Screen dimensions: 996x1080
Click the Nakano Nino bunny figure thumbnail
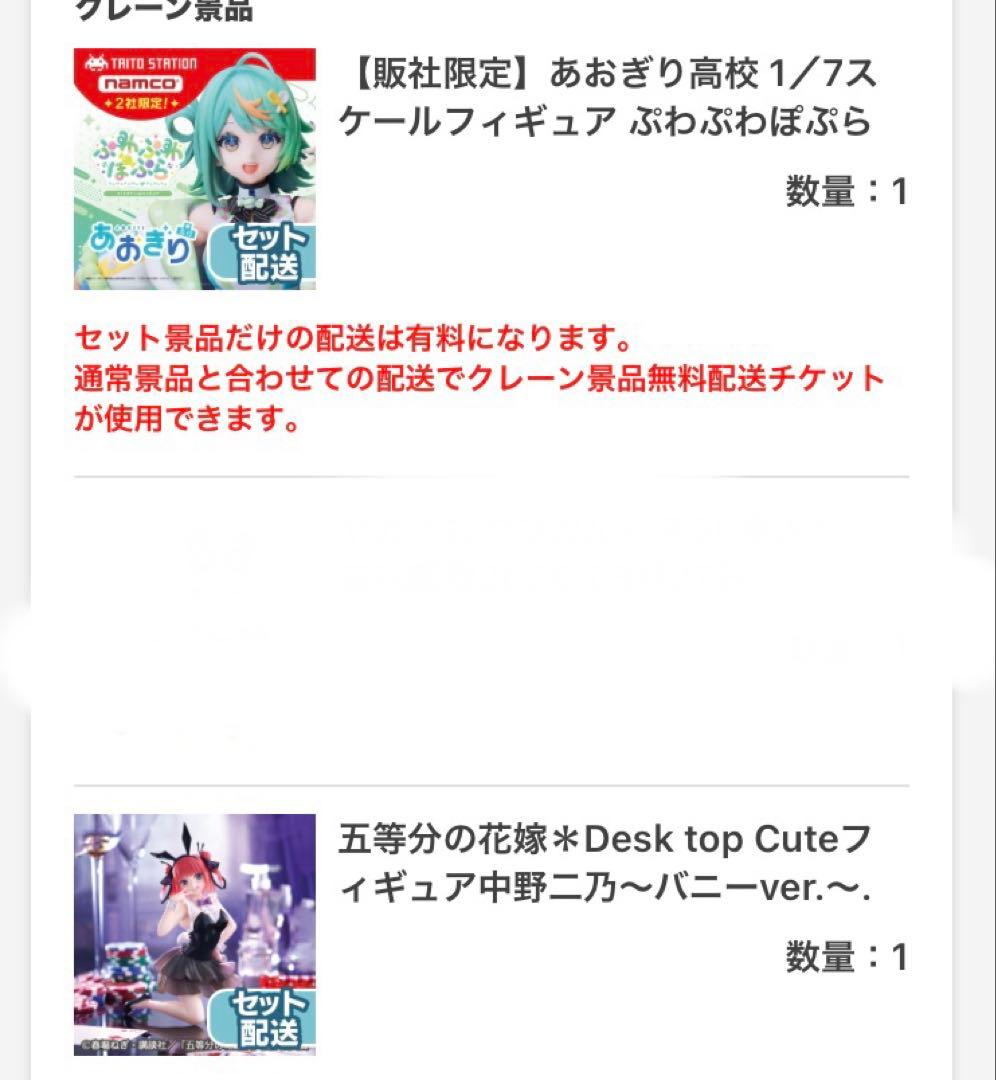(196, 935)
